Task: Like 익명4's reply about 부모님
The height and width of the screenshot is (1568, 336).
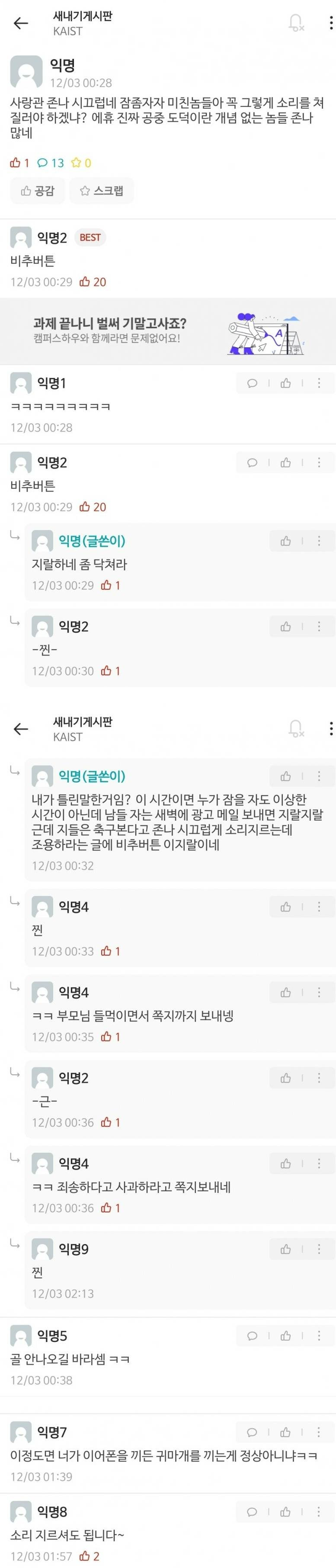Action: (285, 993)
